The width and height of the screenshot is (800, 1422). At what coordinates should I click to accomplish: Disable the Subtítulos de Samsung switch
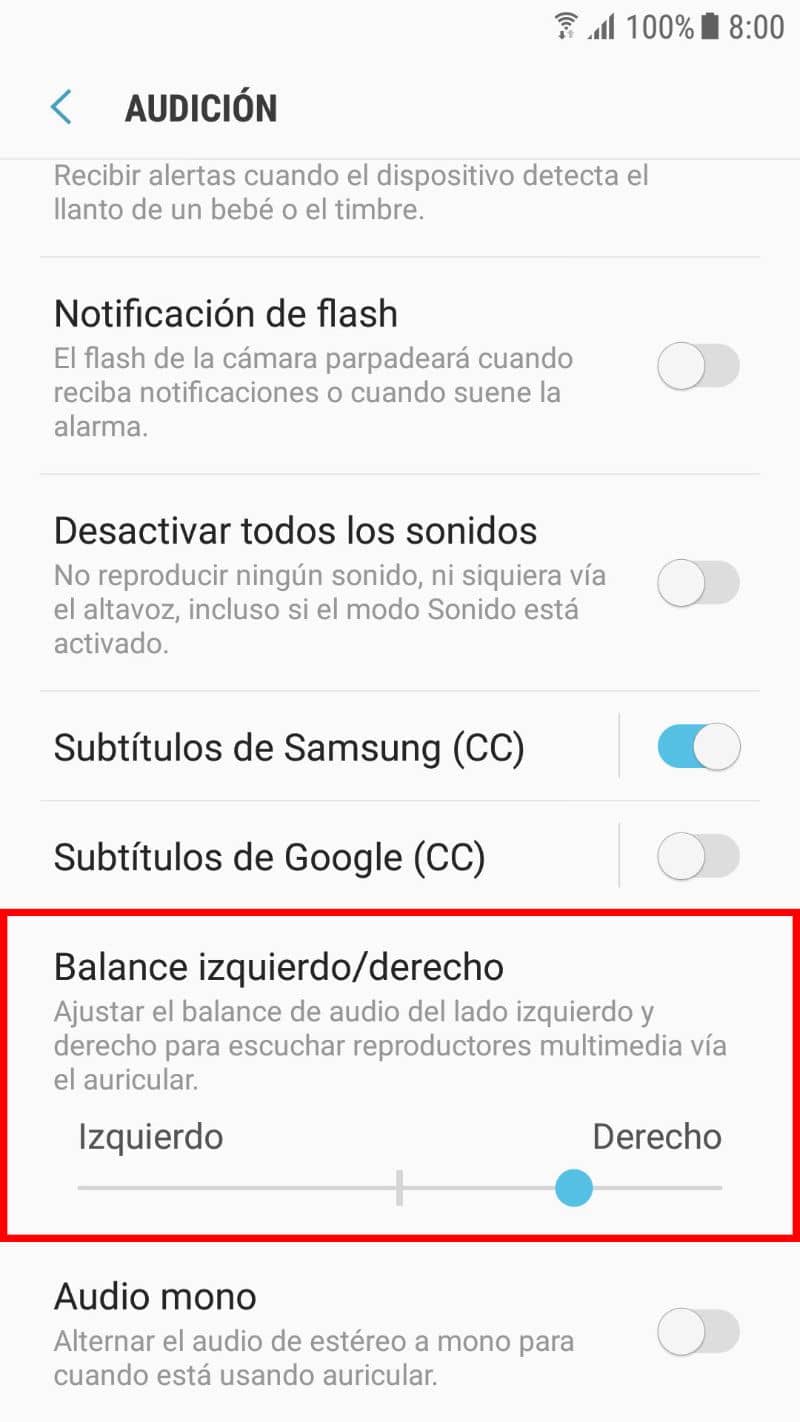tap(698, 747)
